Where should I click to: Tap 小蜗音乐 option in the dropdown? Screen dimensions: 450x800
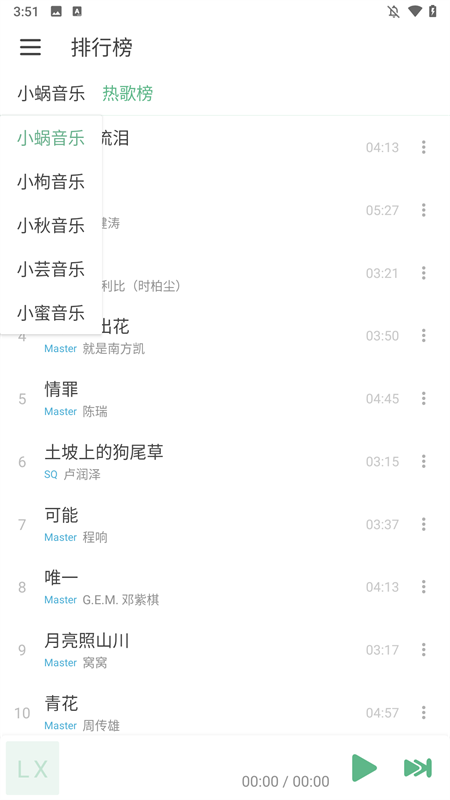(x=51, y=138)
